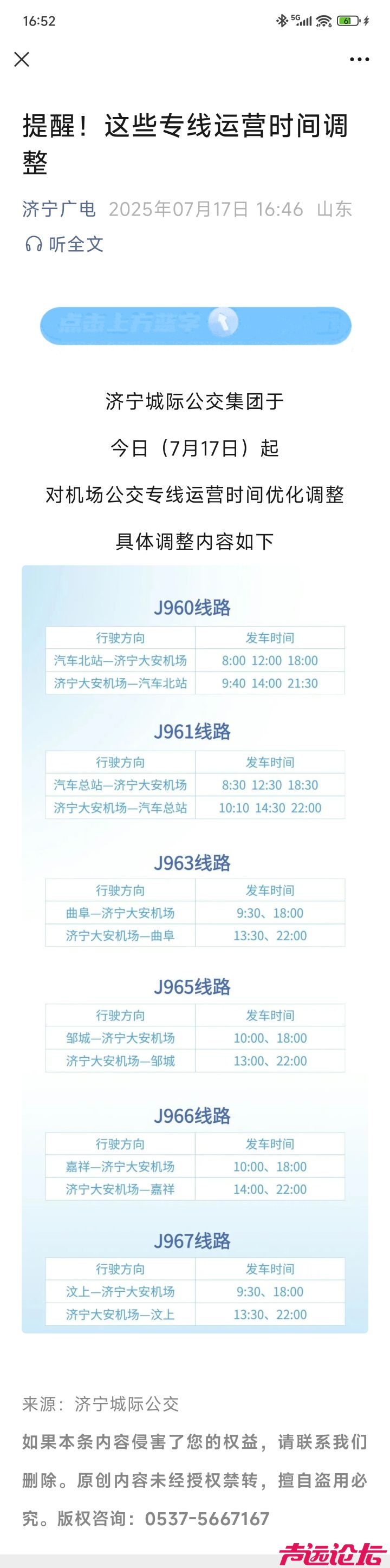Close the article page
Image resolution: width=390 pixels, height=1568 pixels.
(22, 59)
